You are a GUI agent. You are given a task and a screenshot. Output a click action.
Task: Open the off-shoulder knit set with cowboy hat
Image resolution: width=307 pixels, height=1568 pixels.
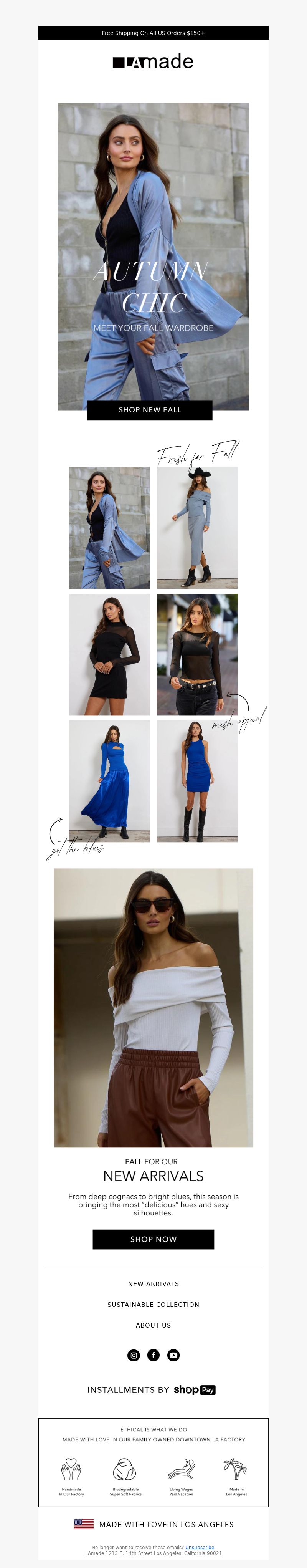coord(197,527)
